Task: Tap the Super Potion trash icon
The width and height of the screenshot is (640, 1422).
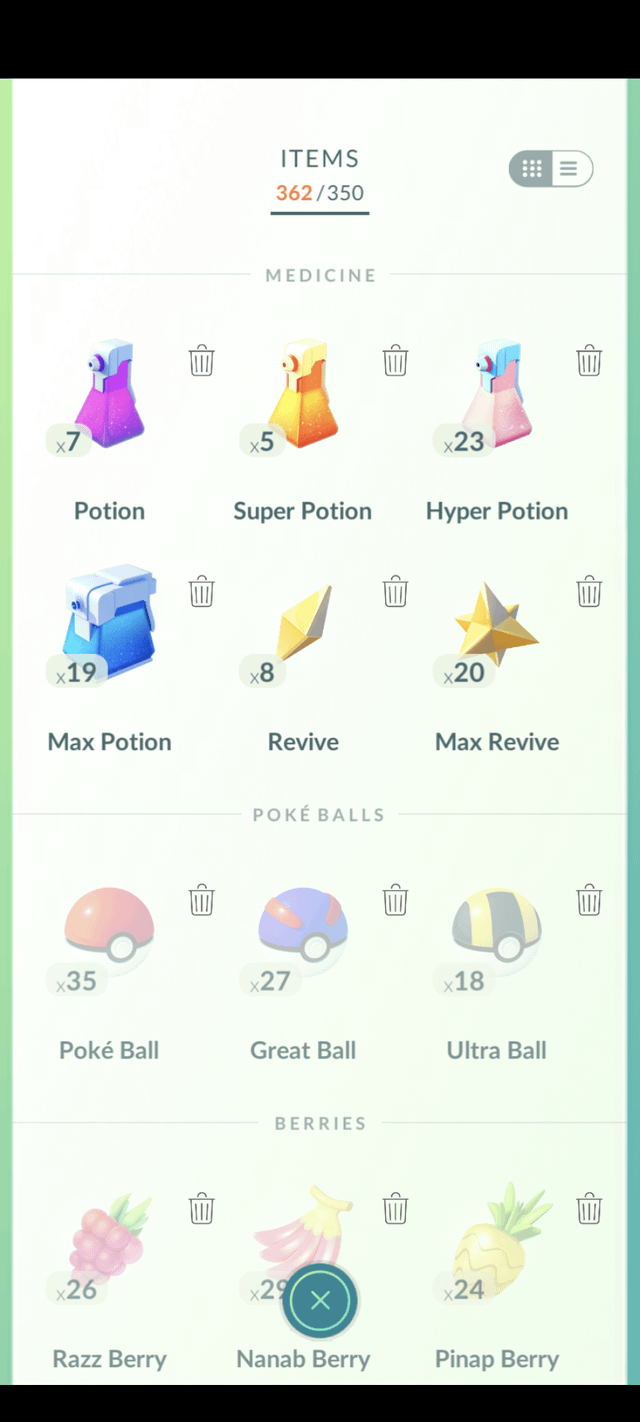Action: click(x=396, y=360)
